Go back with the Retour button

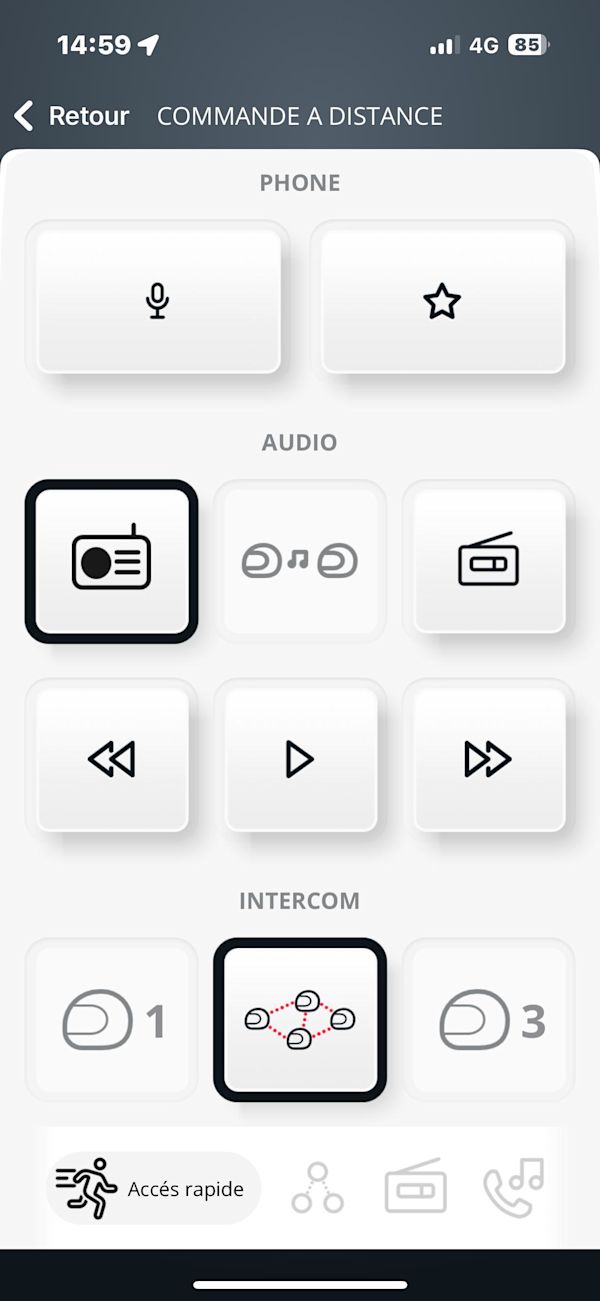pos(72,116)
